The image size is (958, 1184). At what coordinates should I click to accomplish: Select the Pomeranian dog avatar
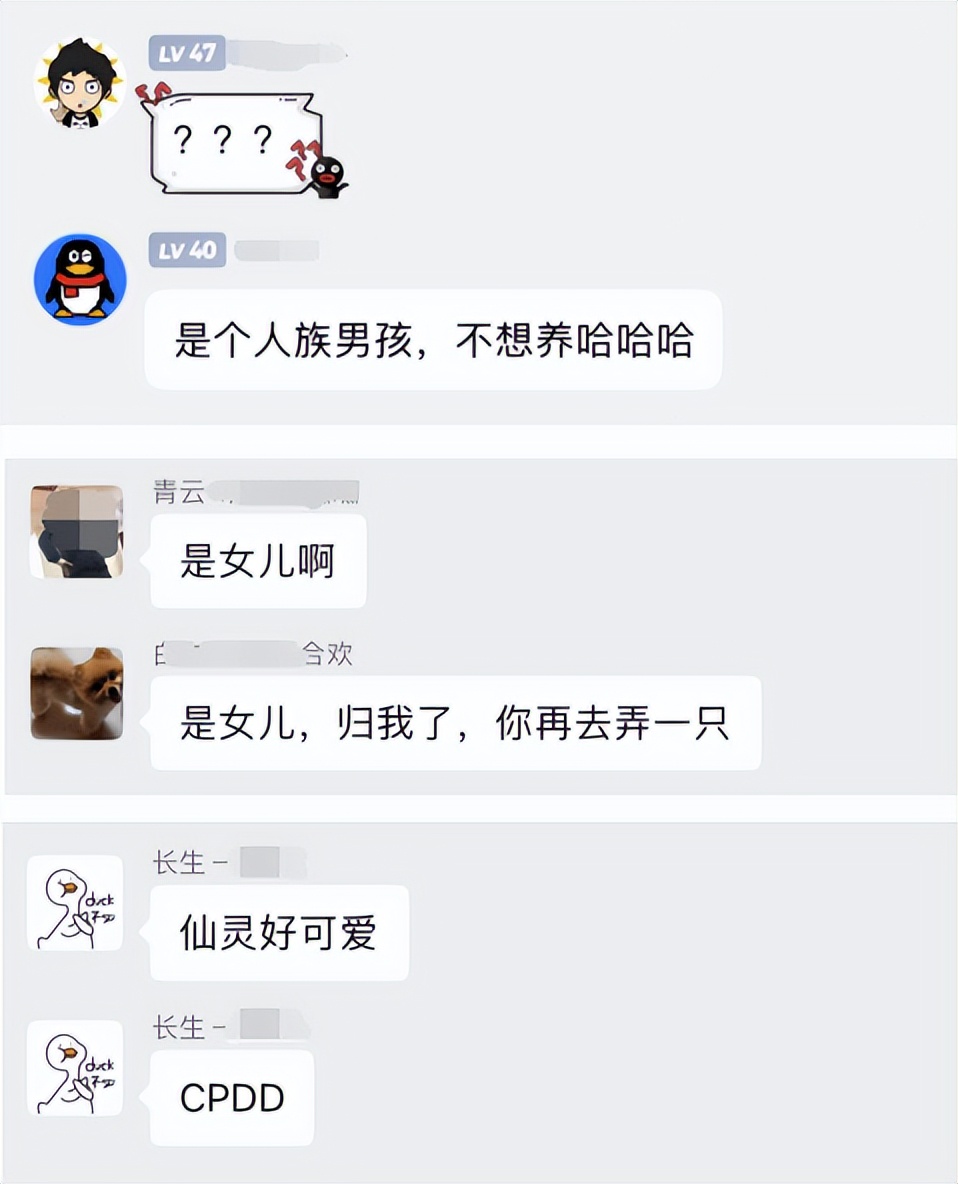click(x=75, y=691)
